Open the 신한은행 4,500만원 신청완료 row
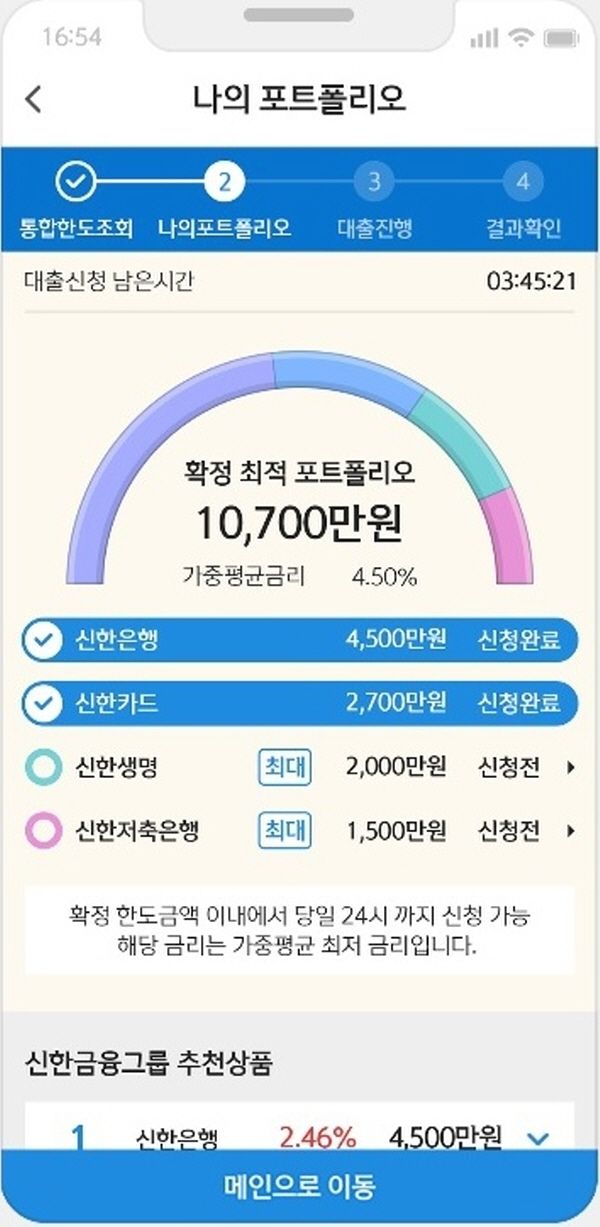The image size is (600, 1227). [299, 641]
